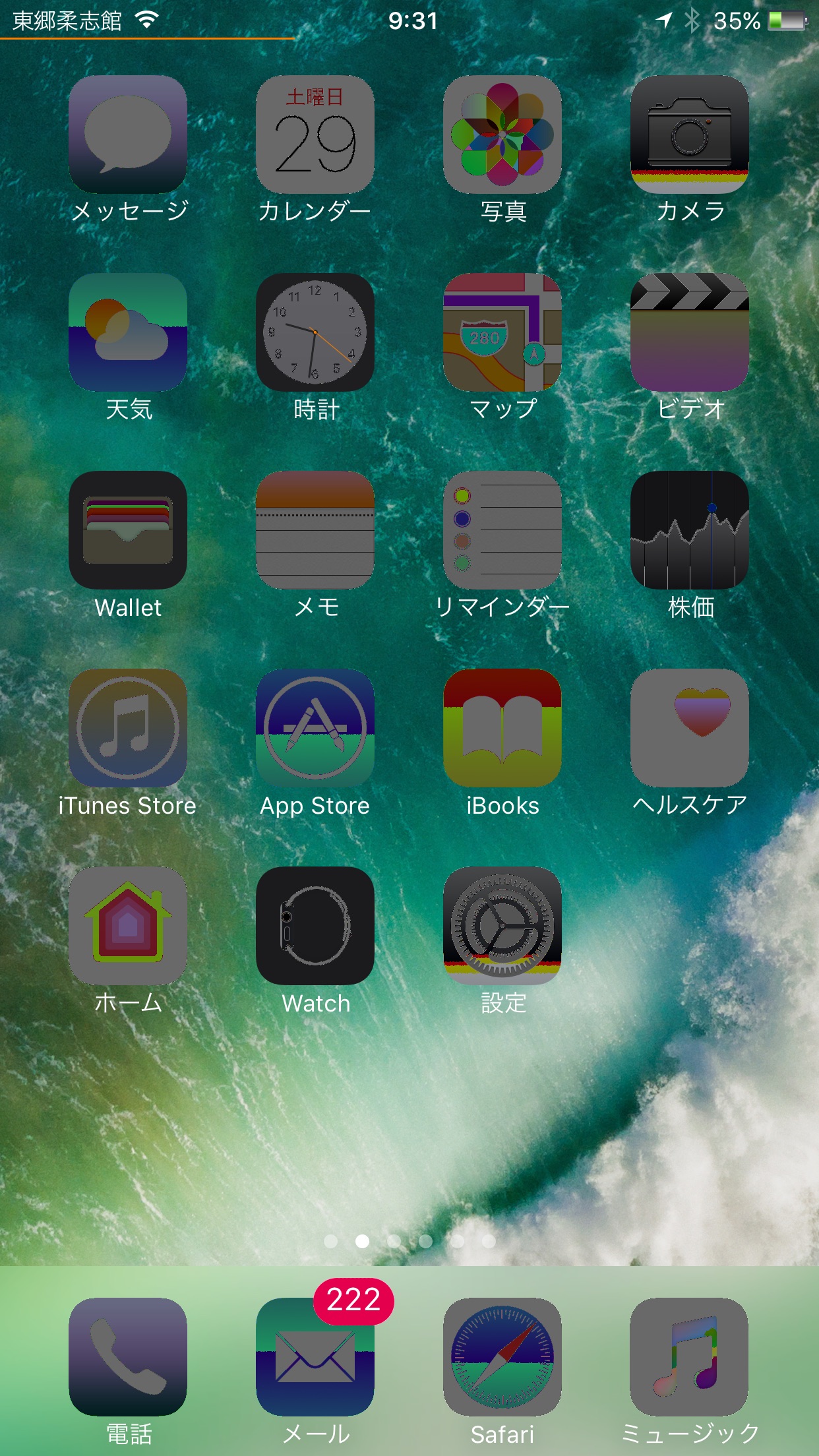819x1456 pixels.
Task: Launch the App Store
Action: 315,728
